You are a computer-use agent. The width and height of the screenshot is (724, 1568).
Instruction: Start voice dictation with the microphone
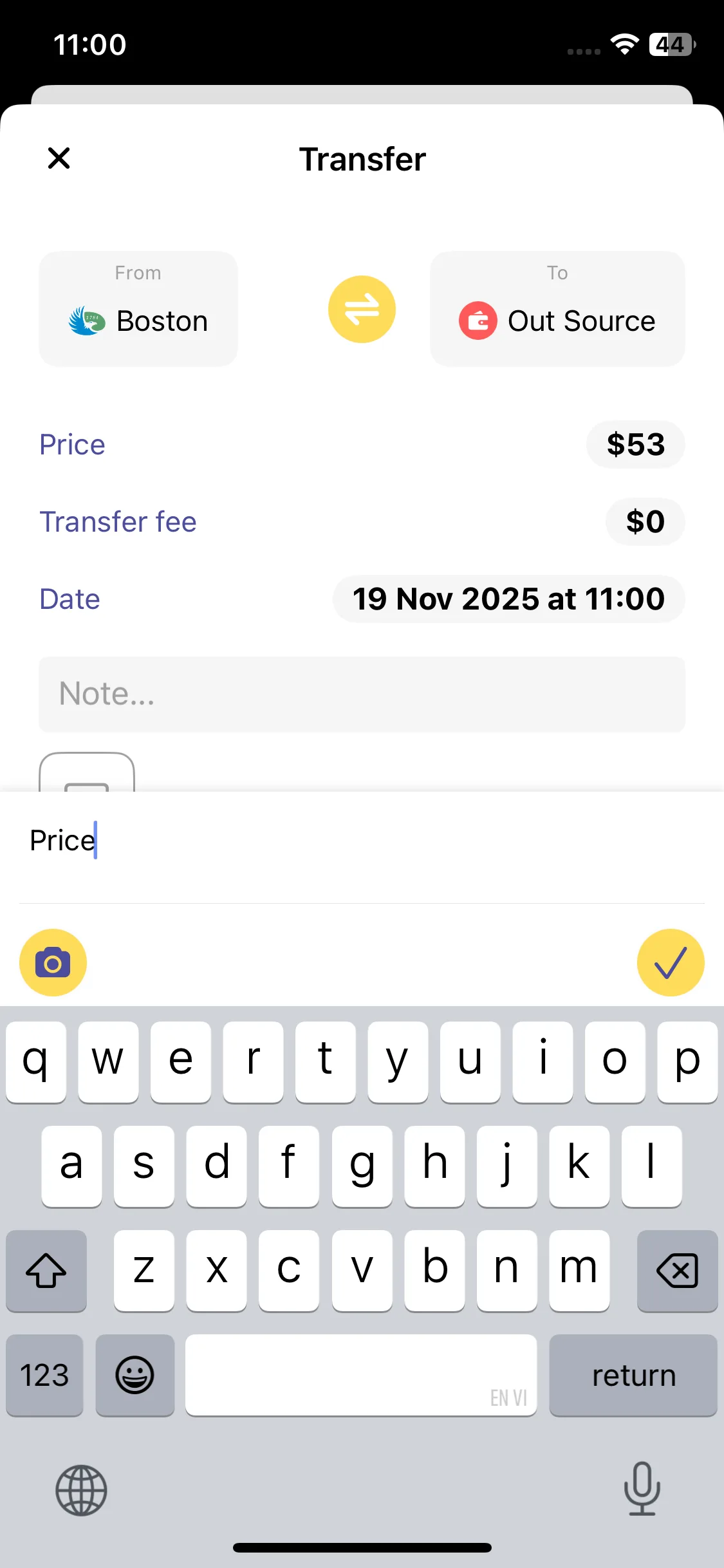(642, 1489)
